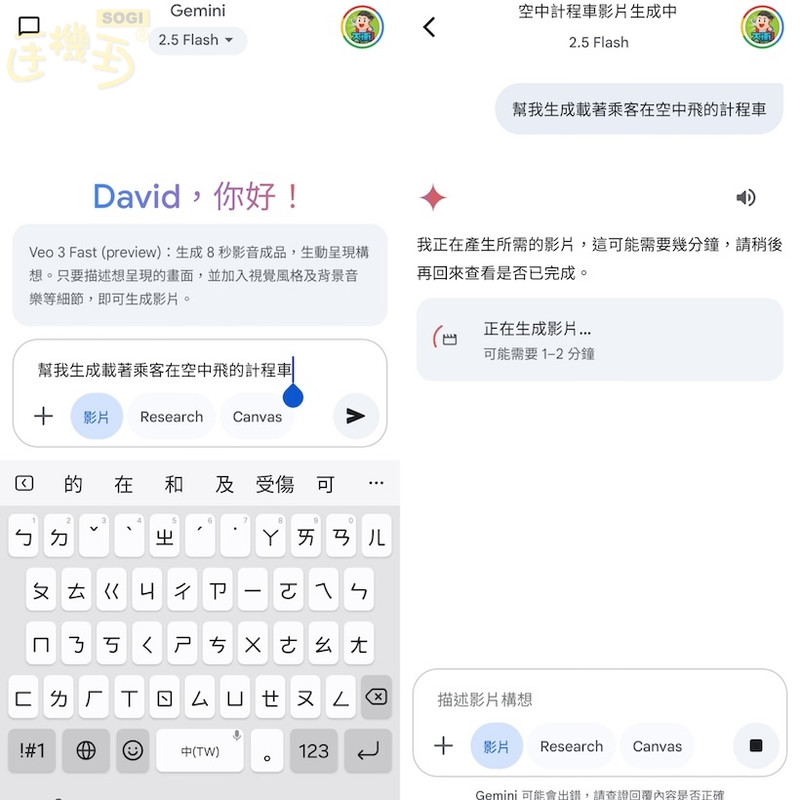Delete a character with keyboard backspace

pos(375,697)
